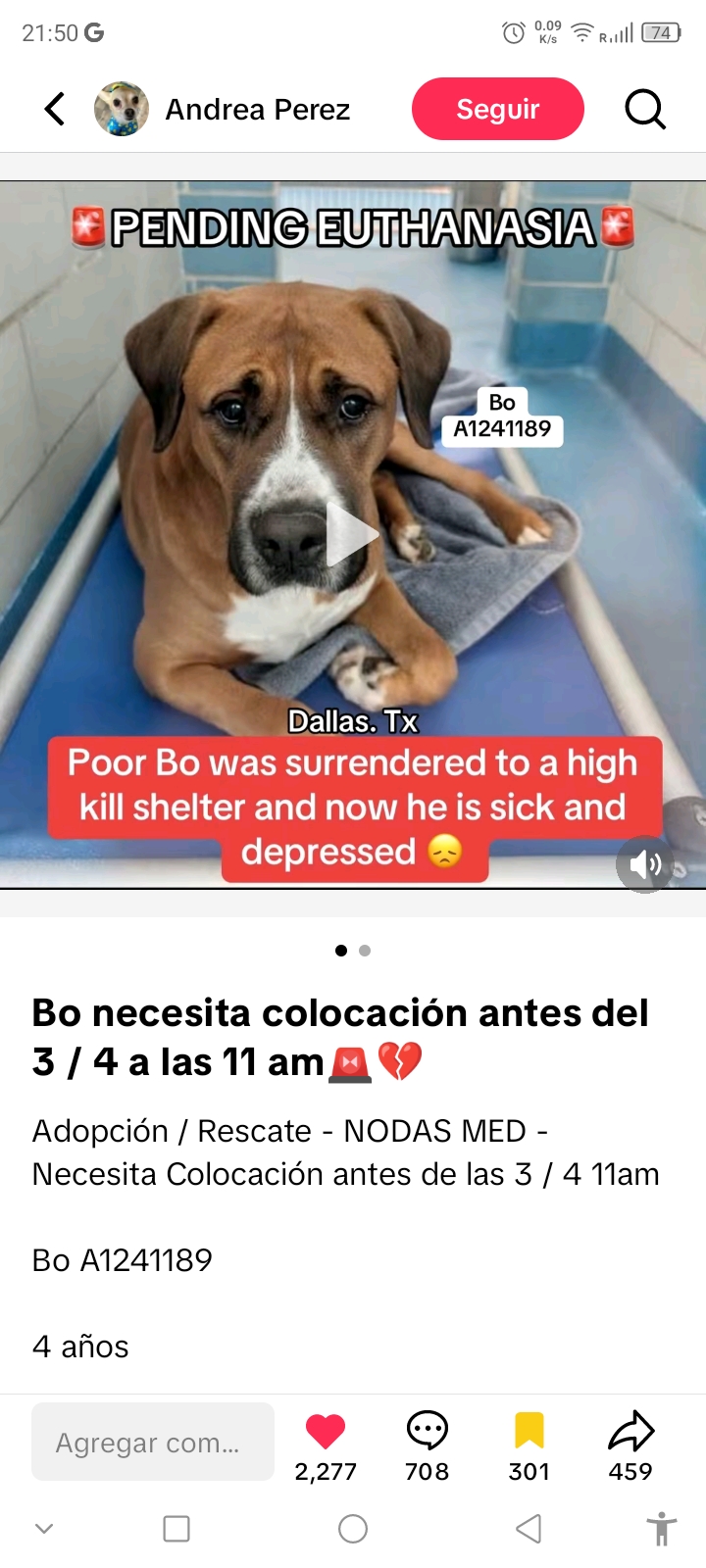This screenshot has width=706, height=1568.
Task: Share the post with the arrow icon
Action: tap(630, 1431)
